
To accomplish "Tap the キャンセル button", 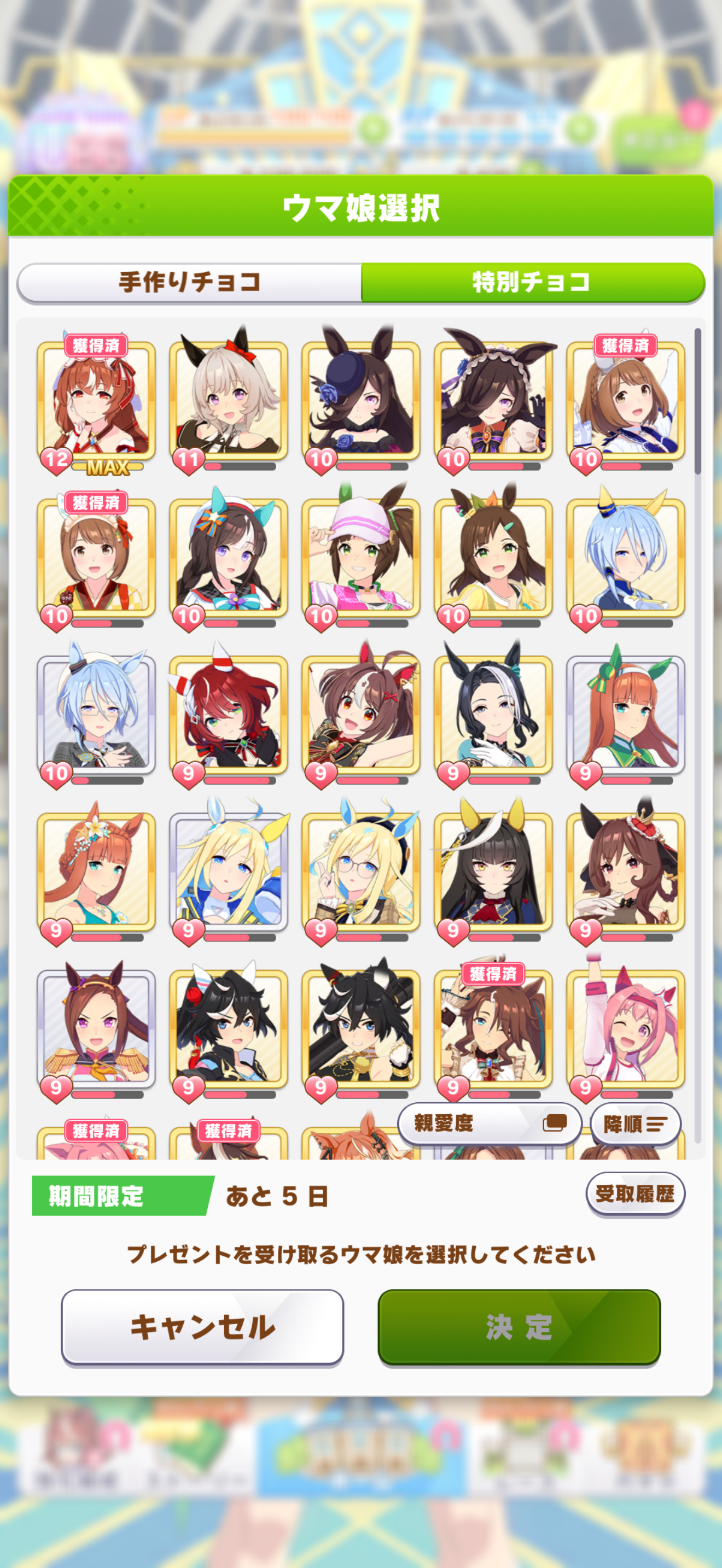I will [202, 1327].
